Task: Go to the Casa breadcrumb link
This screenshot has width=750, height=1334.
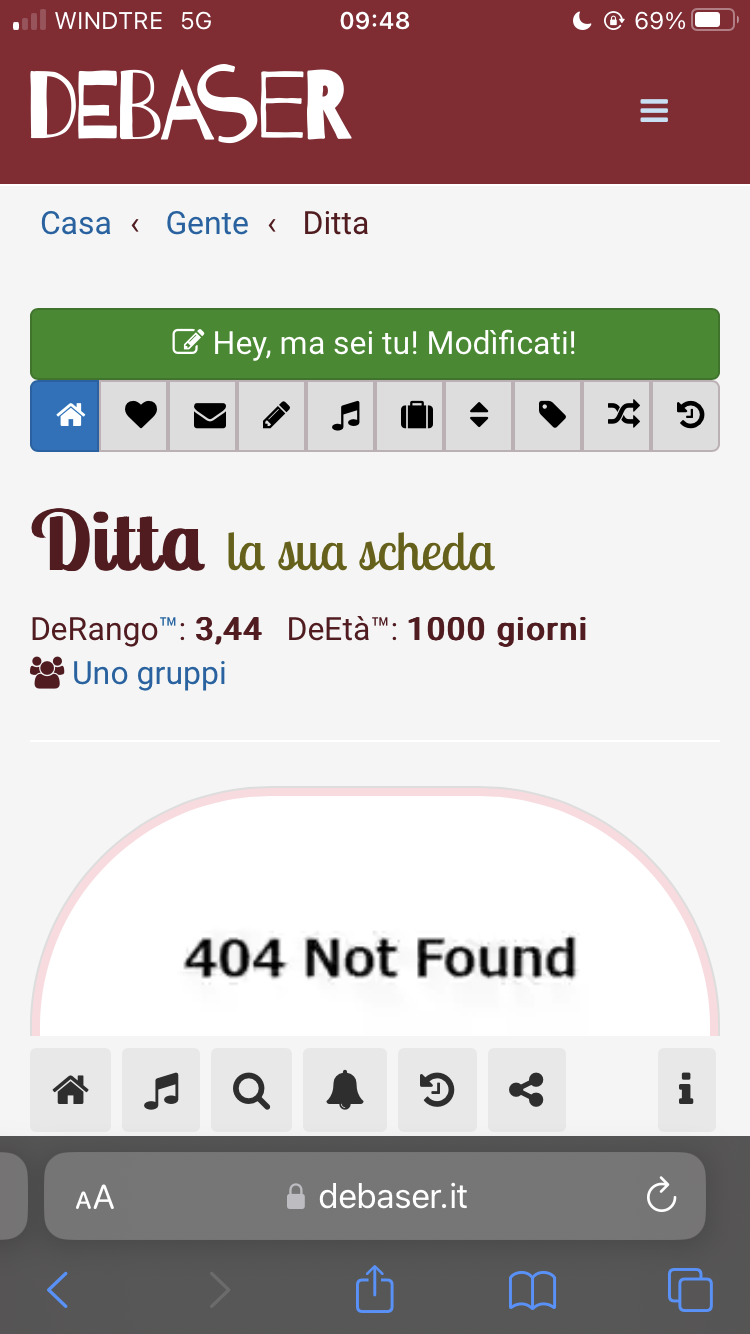Action: (76, 223)
